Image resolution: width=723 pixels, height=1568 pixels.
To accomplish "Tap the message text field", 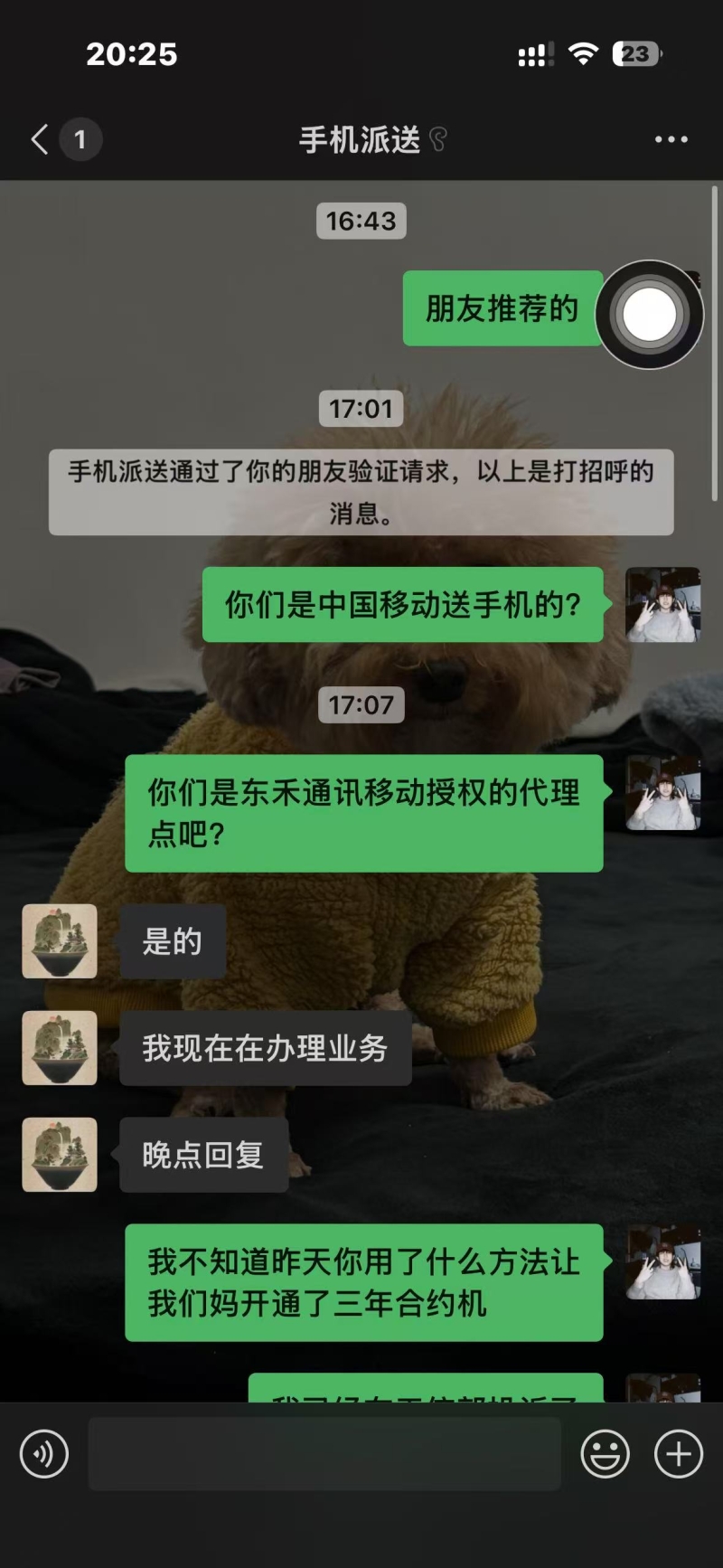I will pyautogui.click(x=324, y=1454).
